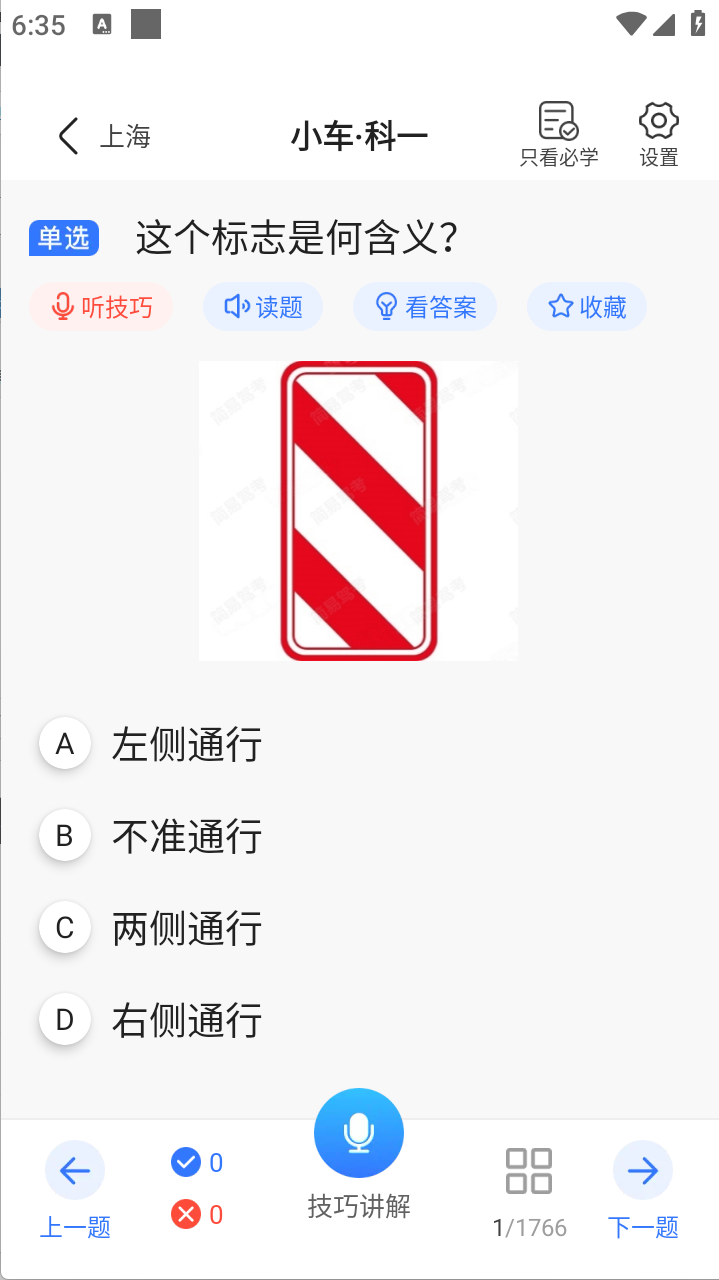Go to previous question 上一题
The height and width of the screenshot is (1280, 719).
coord(75,1190)
